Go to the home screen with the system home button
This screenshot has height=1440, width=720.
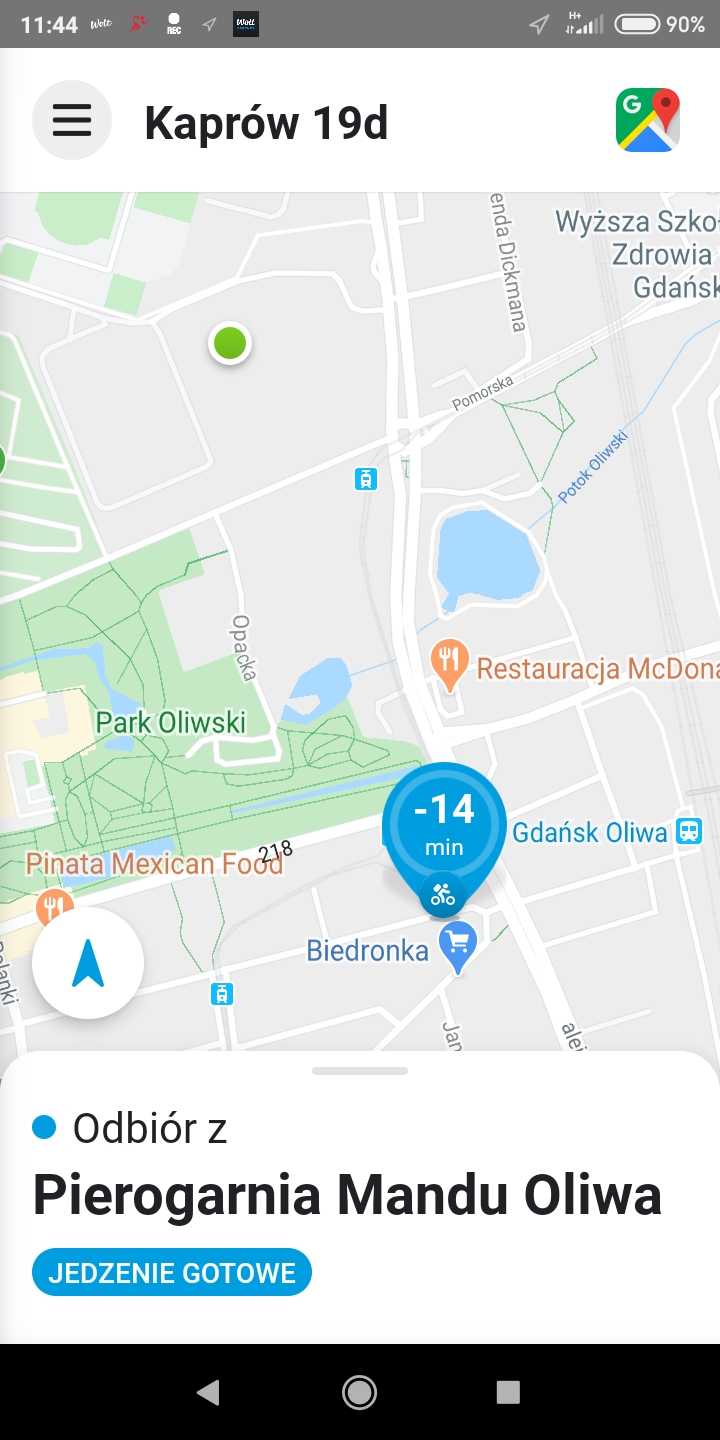point(359,1392)
